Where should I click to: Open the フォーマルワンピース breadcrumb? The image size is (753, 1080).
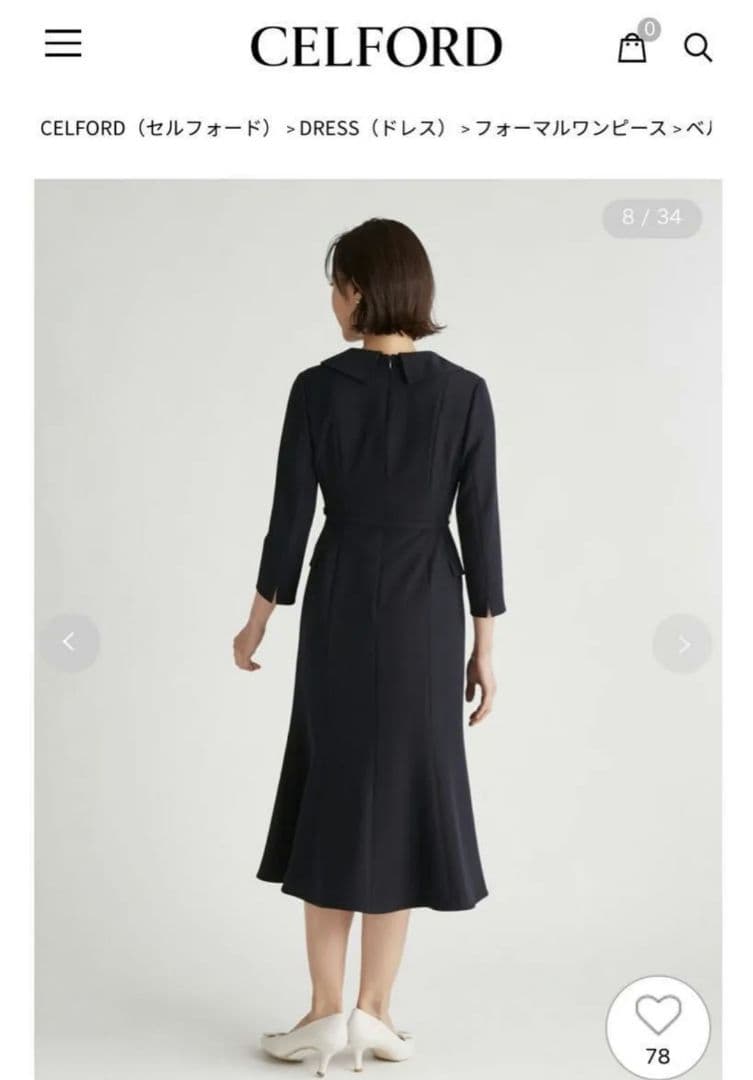pyautogui.click(x=570, y=129)
